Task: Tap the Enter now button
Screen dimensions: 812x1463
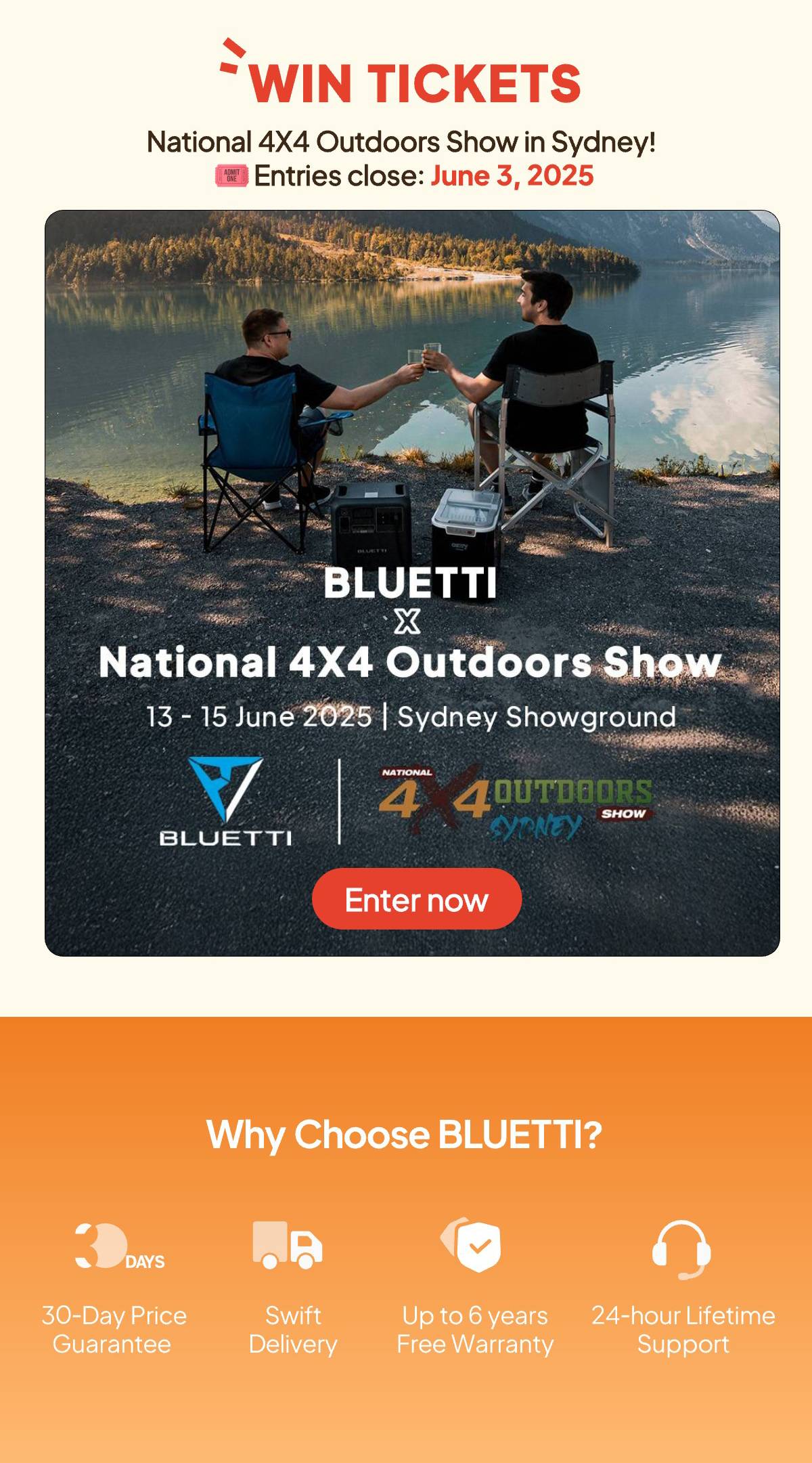Action: (x=416, y=899)
